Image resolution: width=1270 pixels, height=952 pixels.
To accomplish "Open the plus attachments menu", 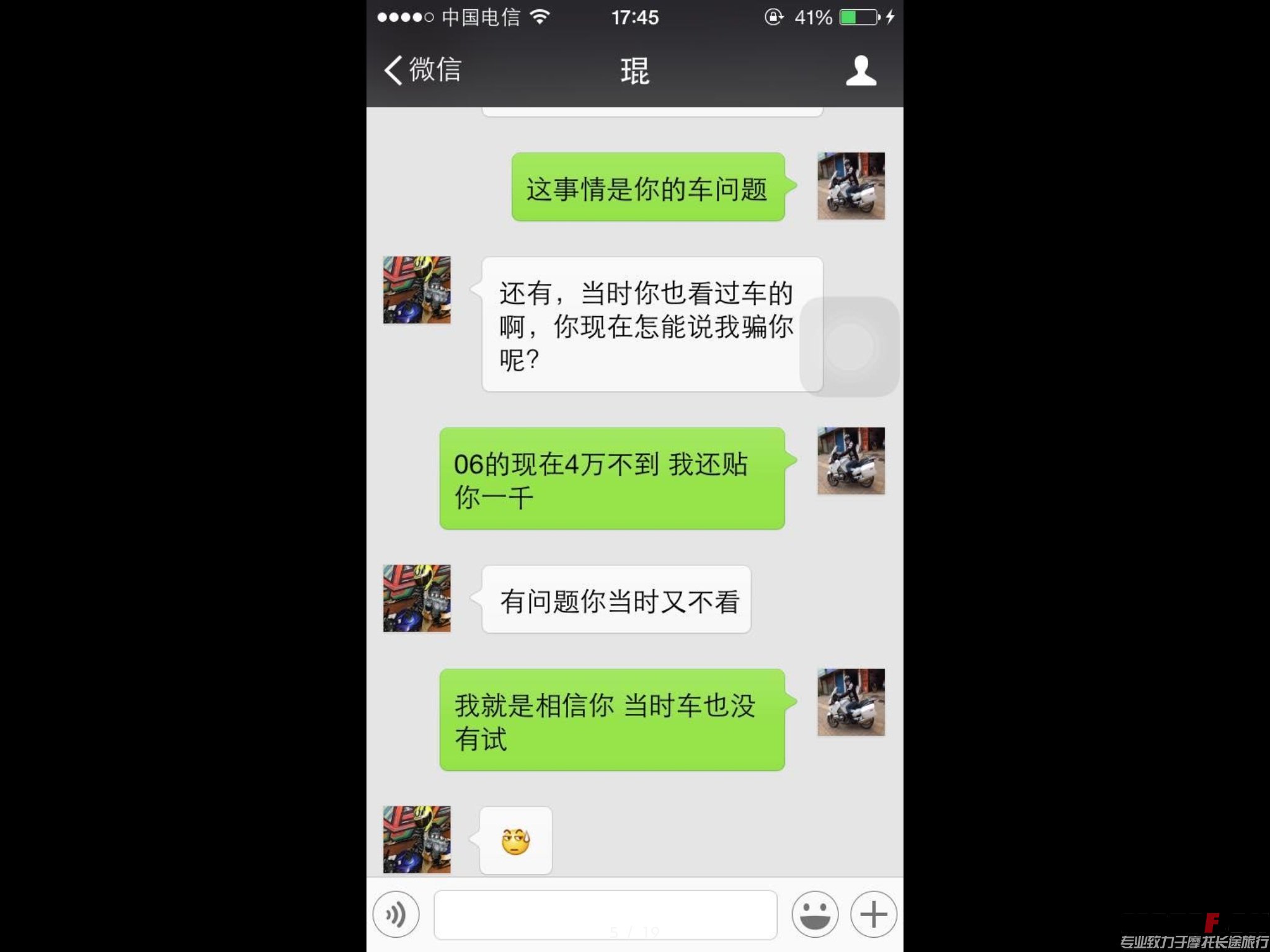I will 873,914.
